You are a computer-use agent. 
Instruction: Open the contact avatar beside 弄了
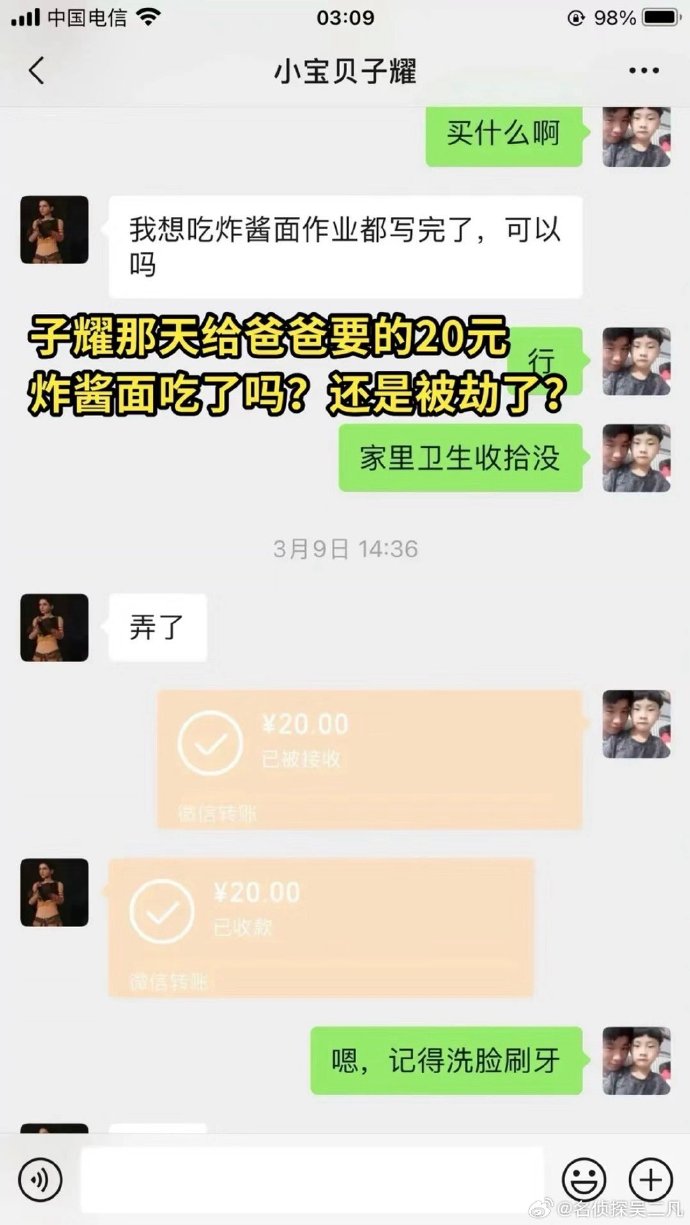[54, 628]
